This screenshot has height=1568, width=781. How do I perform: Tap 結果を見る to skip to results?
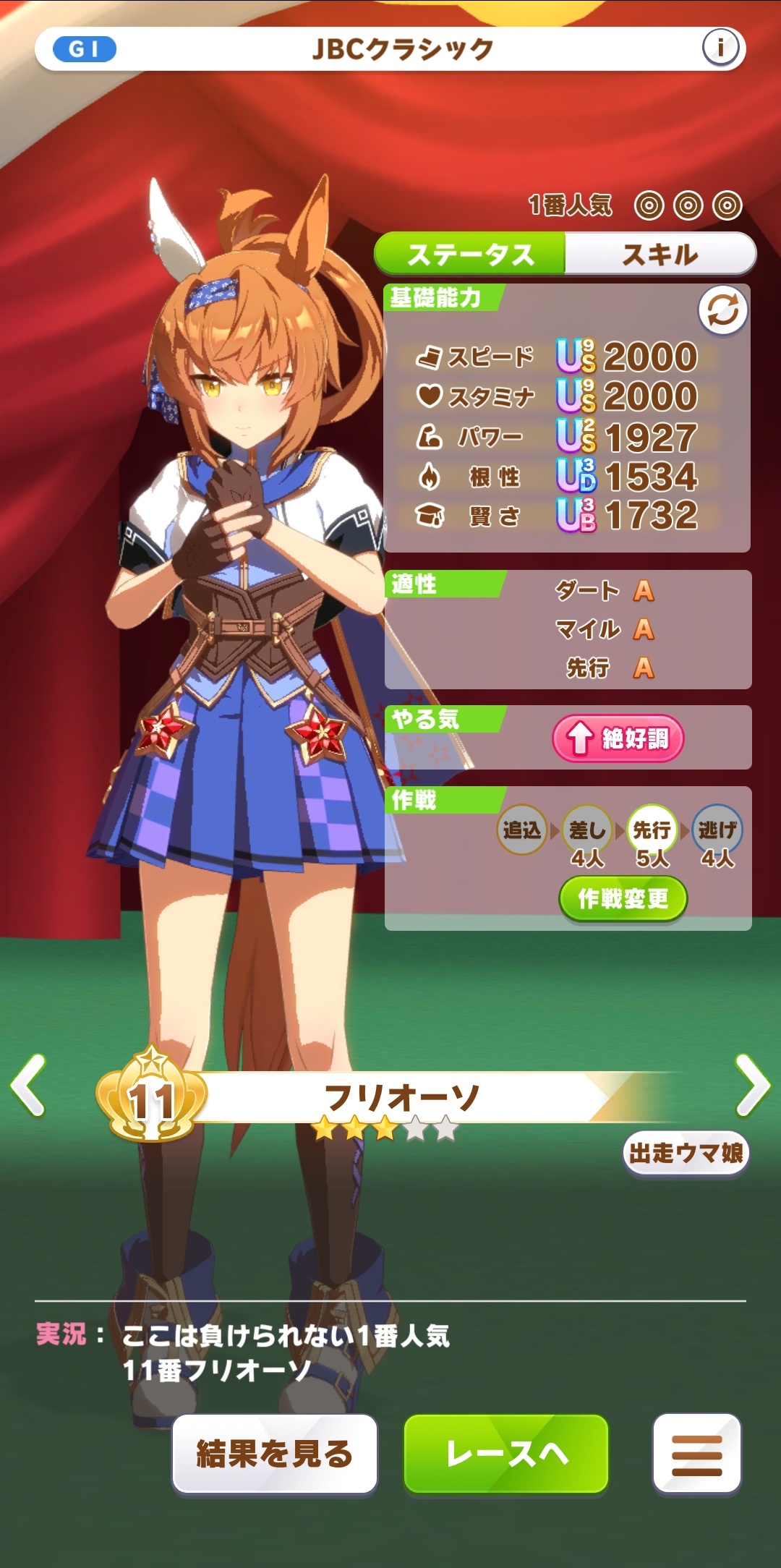tap(275, 1454)
